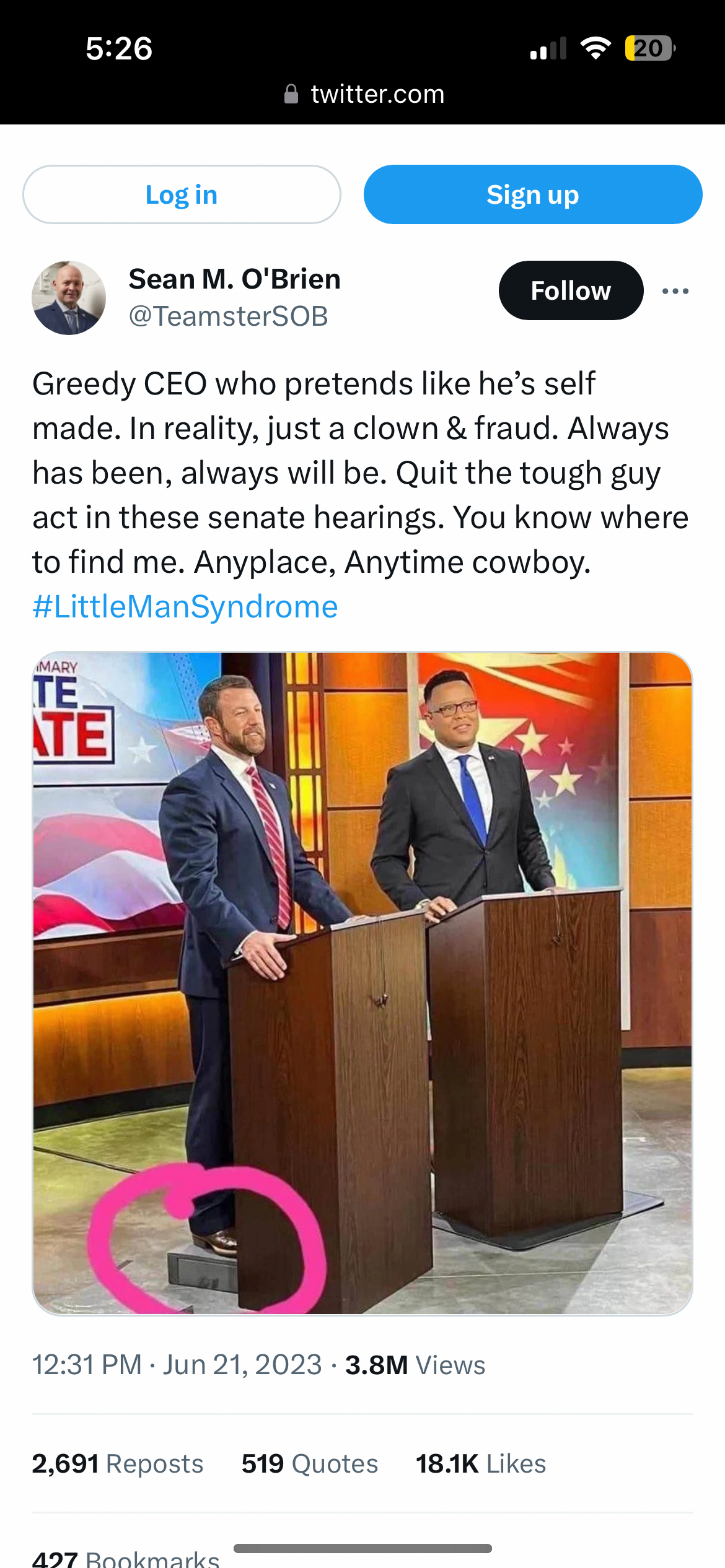The image size is (725, 1568).
Task: Open the #LittleManSyndrome hashtag
Action: pyautogui.click(x=185, y=606)
